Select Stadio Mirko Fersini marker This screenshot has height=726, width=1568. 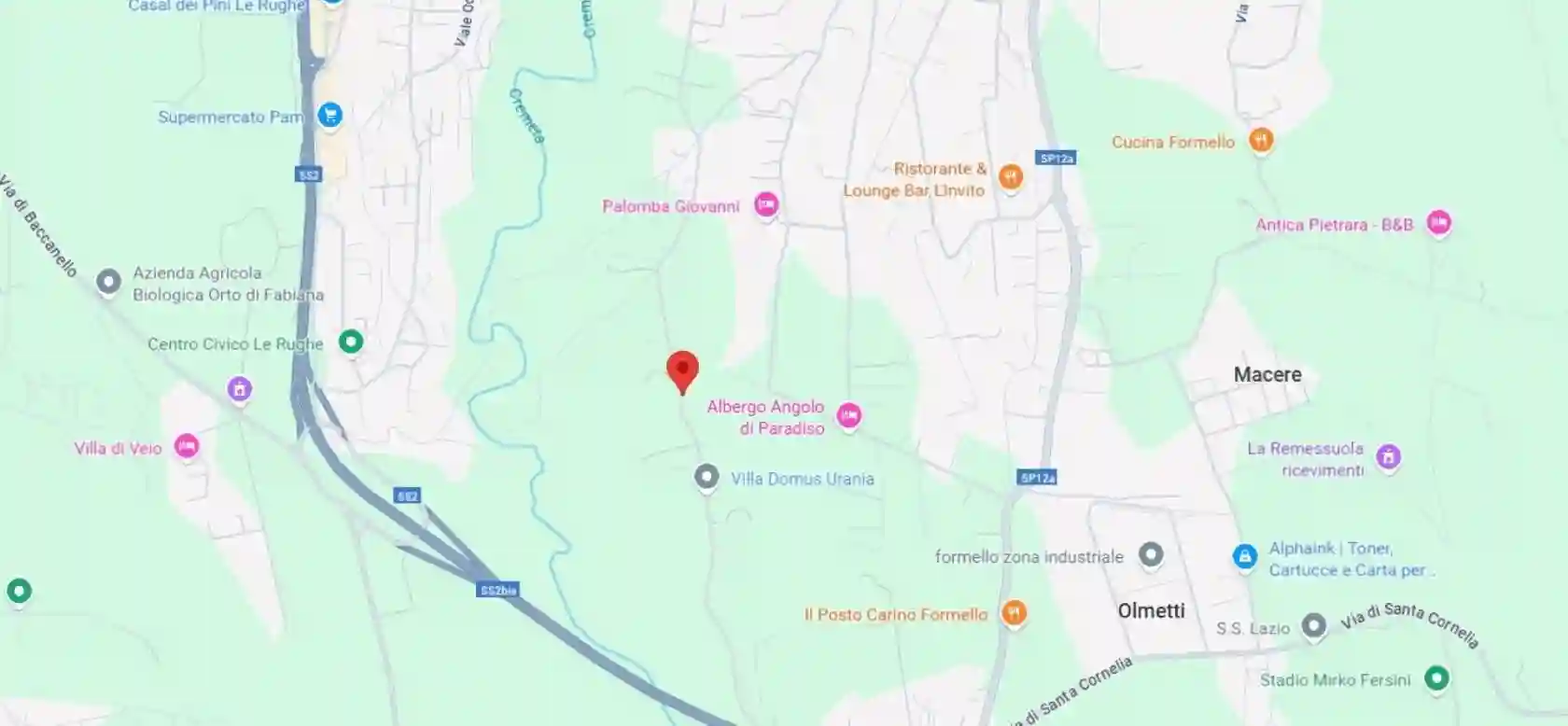coord(1436,678)
